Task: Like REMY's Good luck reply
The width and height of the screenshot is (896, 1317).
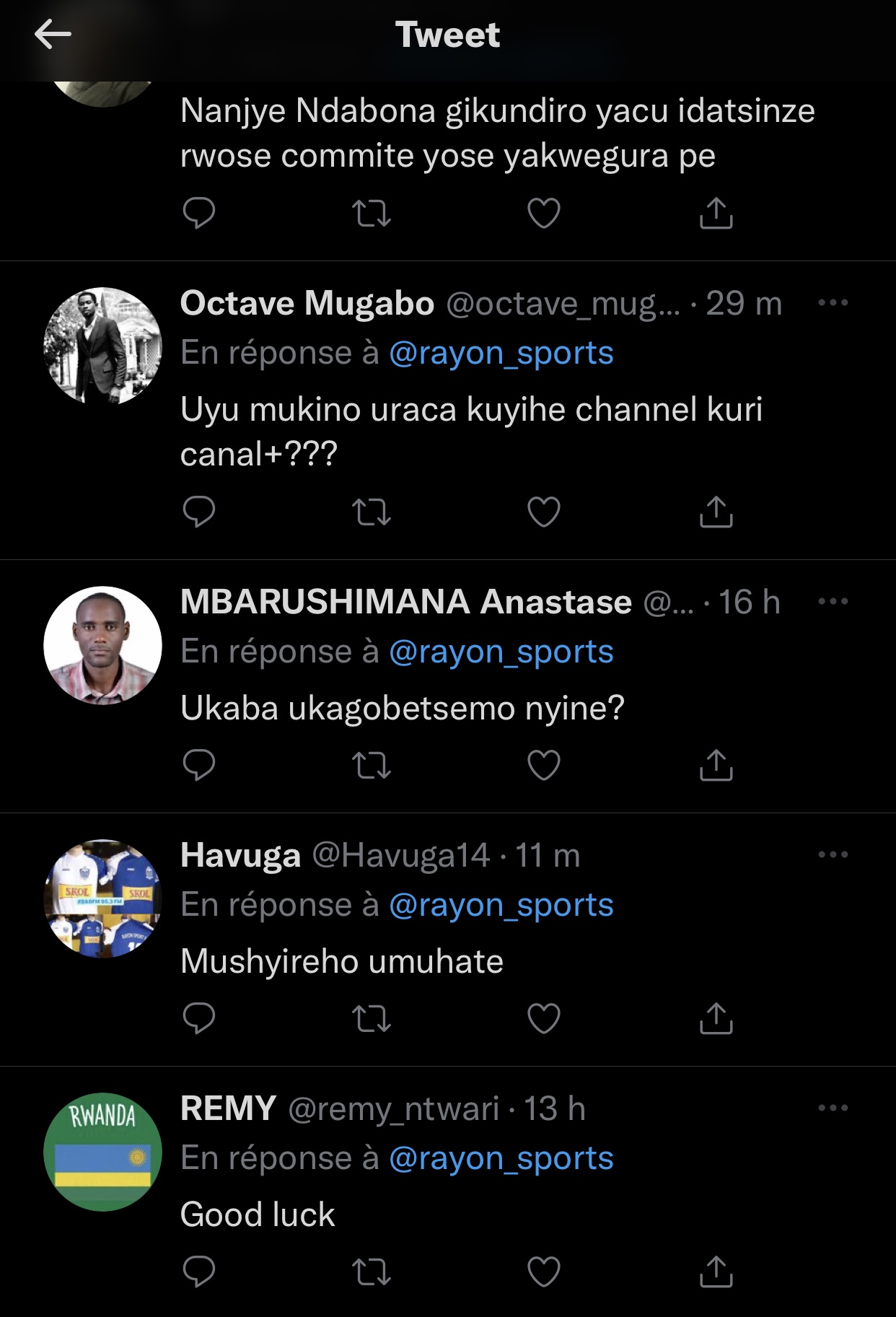Action: pyautogui.click(x=543, y=1272)
